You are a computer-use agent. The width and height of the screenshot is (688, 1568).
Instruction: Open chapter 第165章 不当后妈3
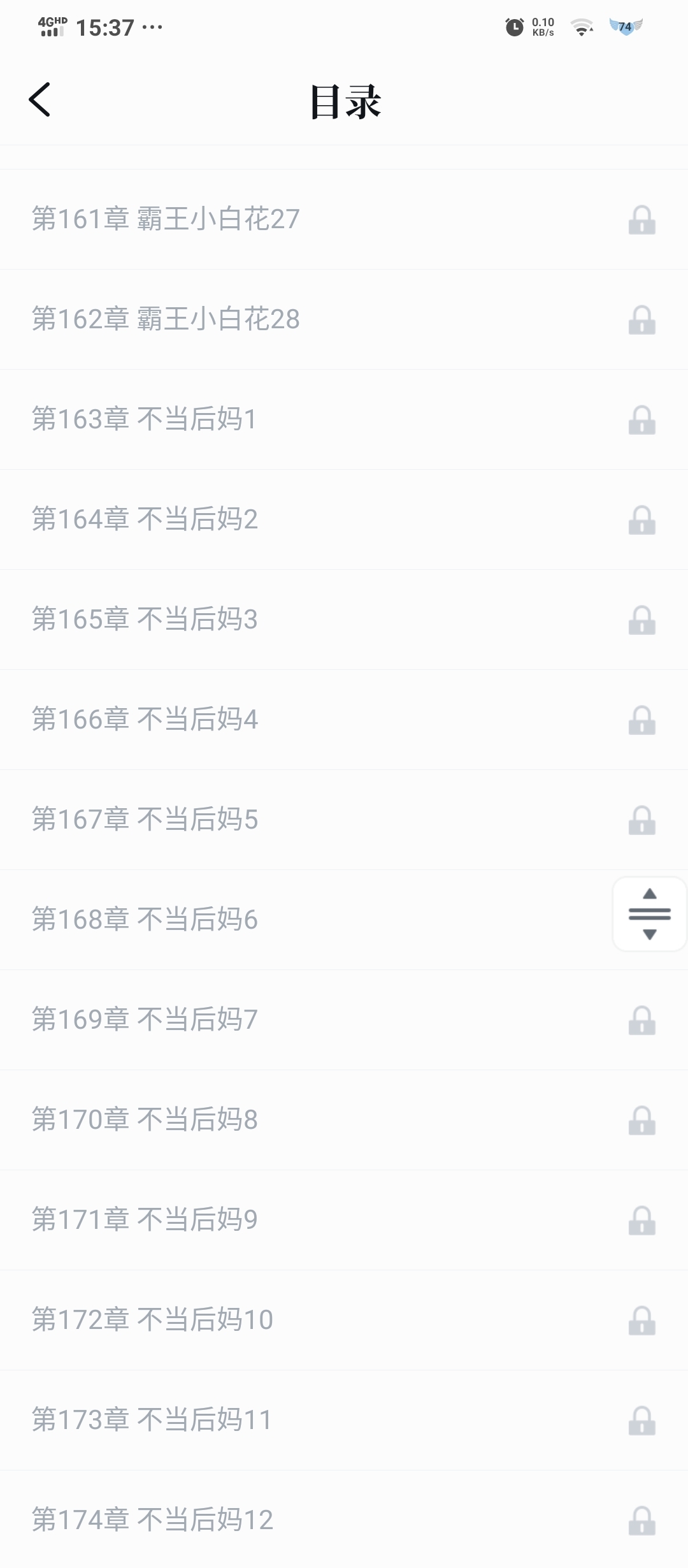click(145, 620)
